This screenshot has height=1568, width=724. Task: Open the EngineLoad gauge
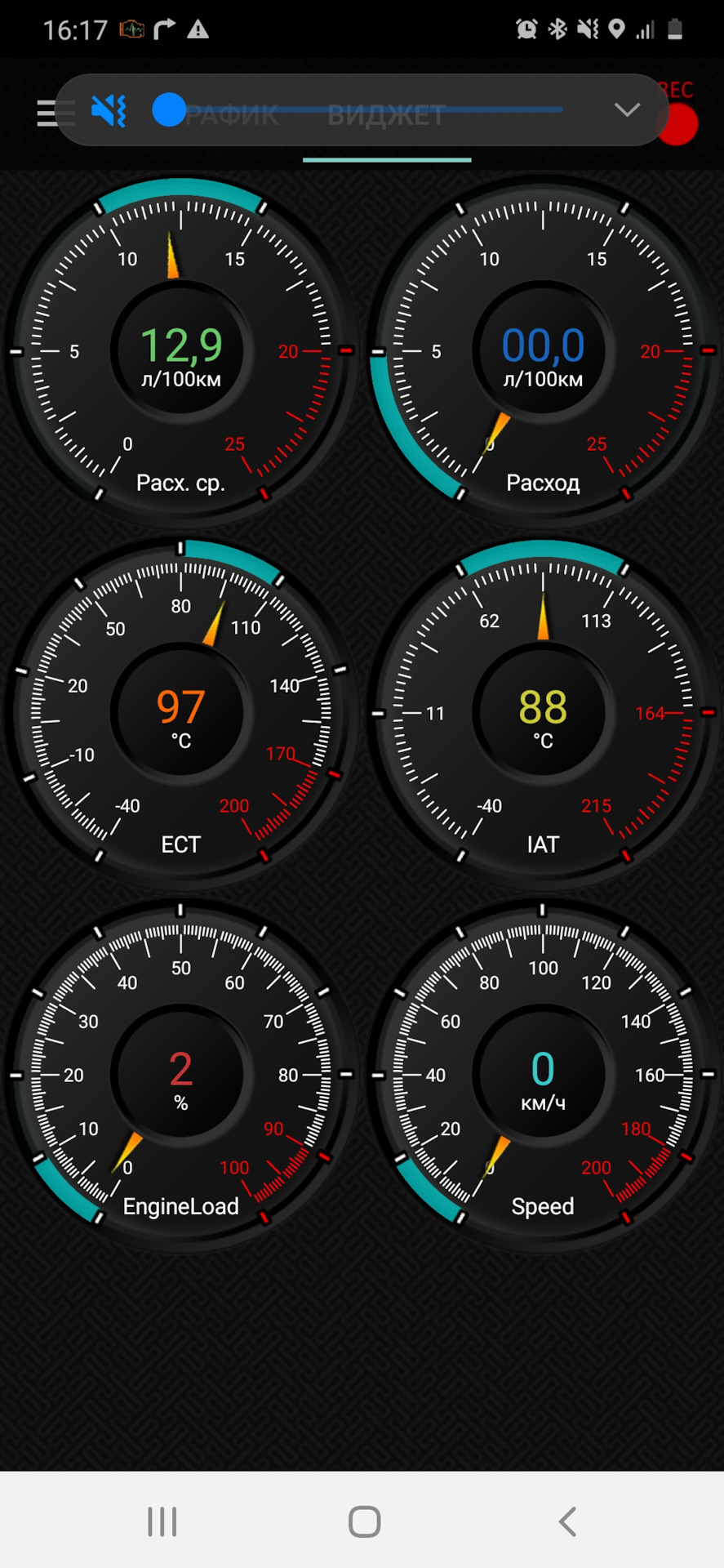coord(180,1075)
